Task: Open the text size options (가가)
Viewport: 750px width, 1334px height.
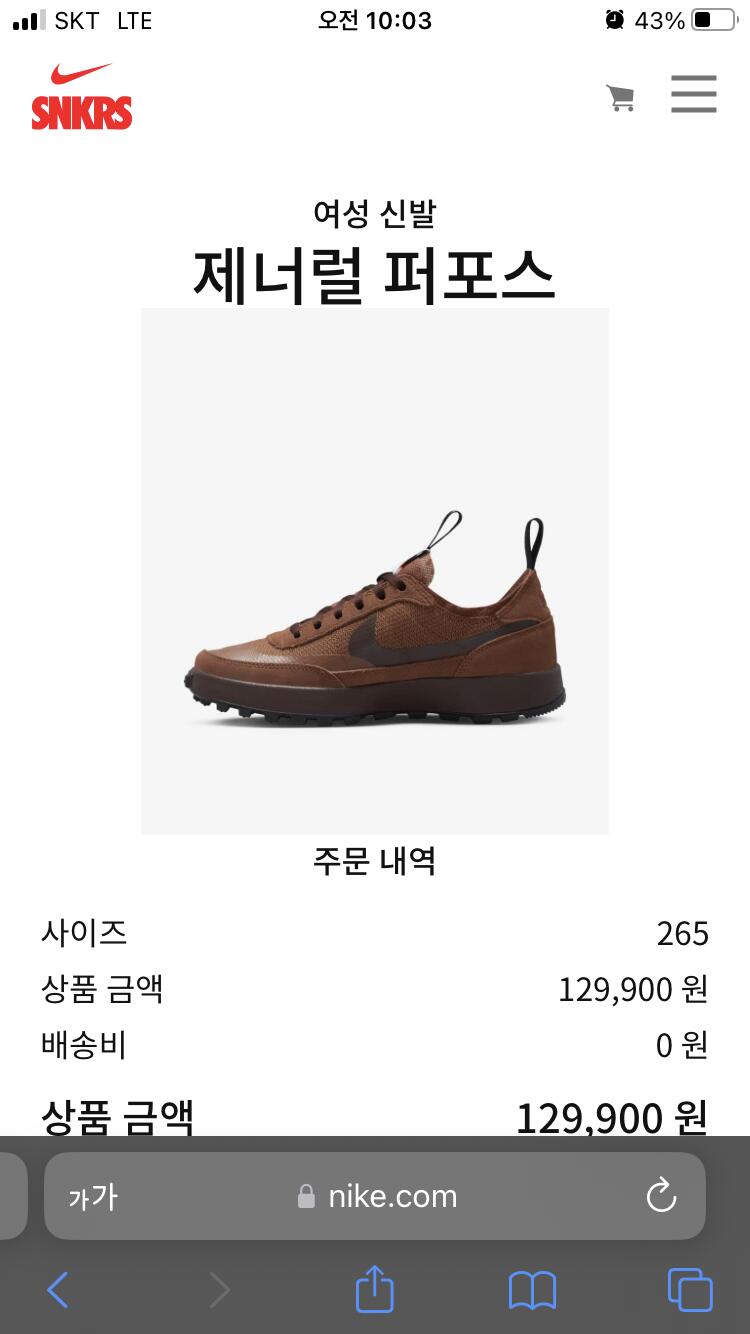Action: tap(93, 1197)
